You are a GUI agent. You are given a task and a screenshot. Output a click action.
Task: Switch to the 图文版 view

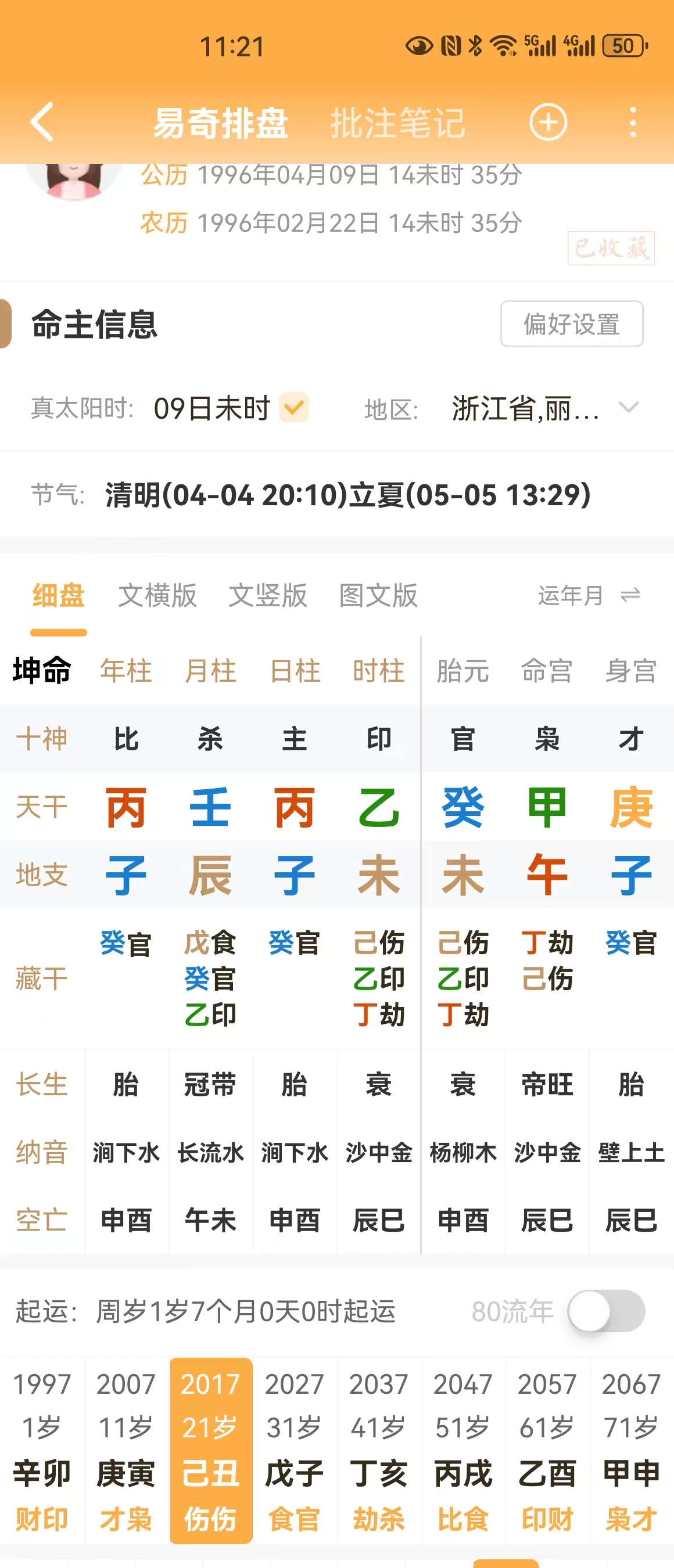coord(378,595)
